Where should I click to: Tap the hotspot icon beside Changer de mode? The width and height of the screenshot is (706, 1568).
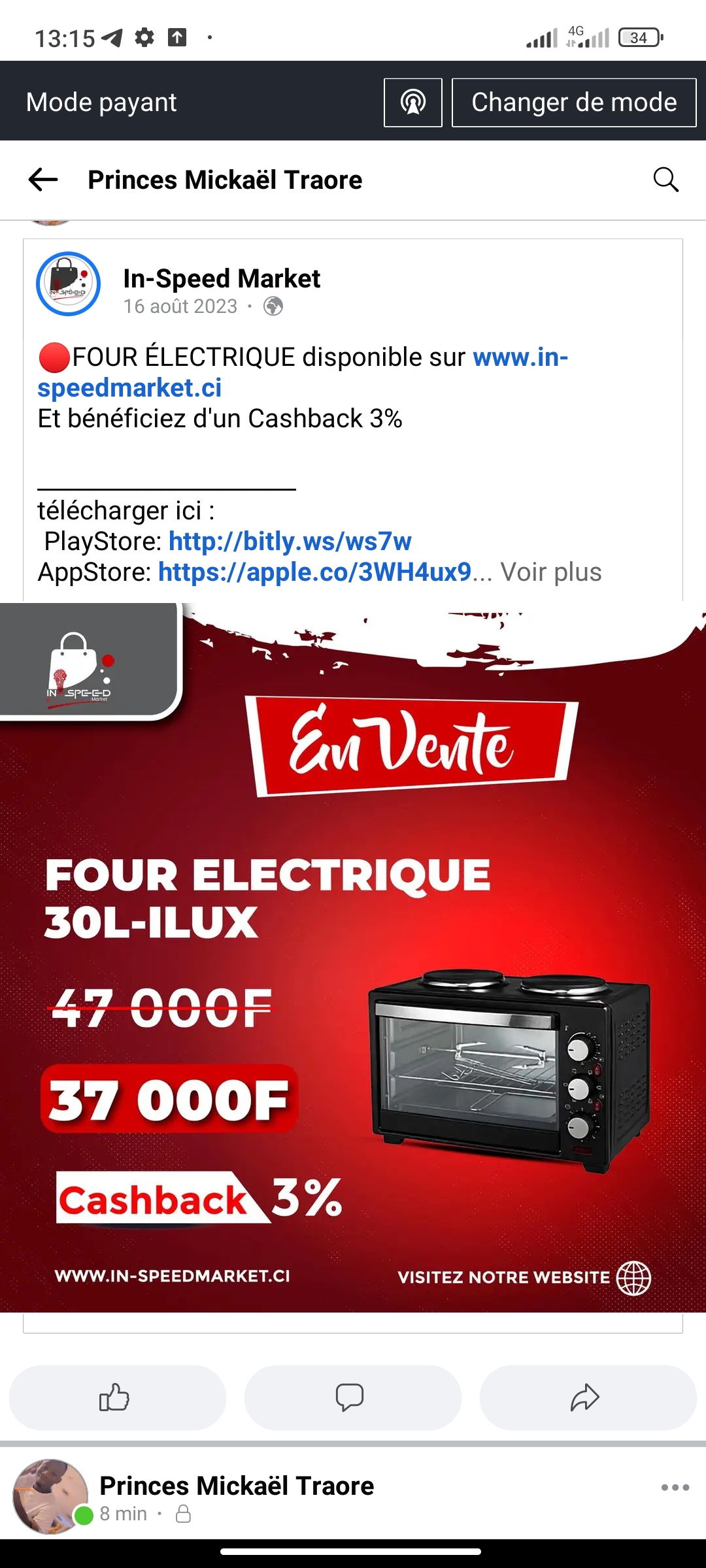413,103
